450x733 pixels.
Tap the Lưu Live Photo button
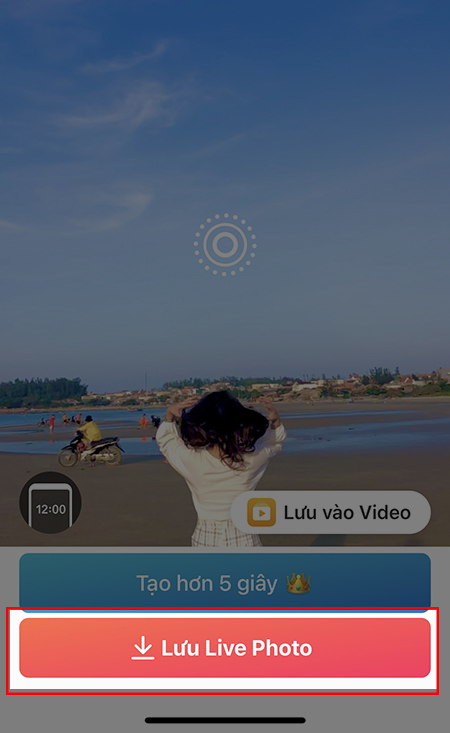(225, 647)
